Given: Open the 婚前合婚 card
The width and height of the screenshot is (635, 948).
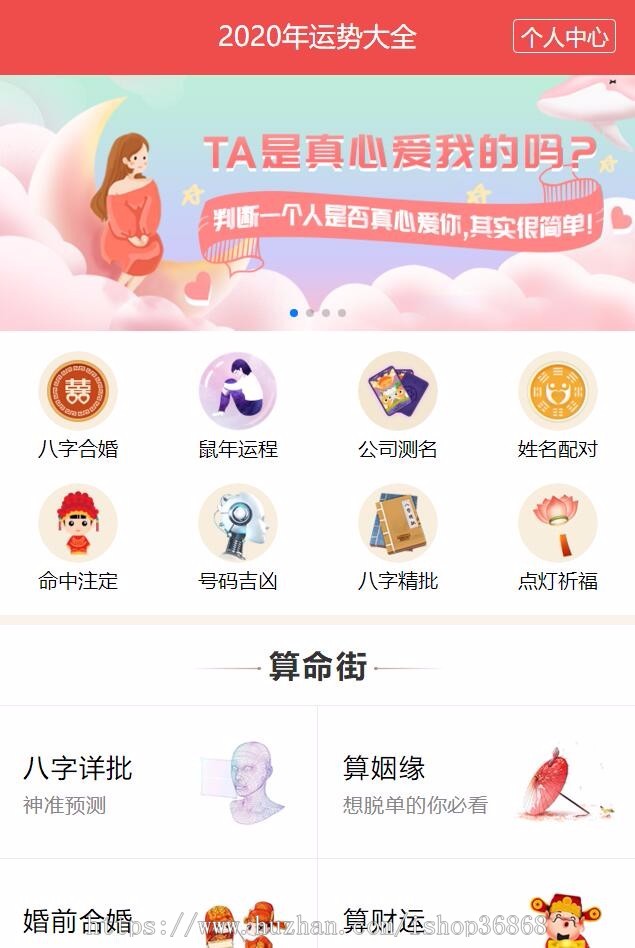Looking at the screenshot, I should [x=158, y=910].
